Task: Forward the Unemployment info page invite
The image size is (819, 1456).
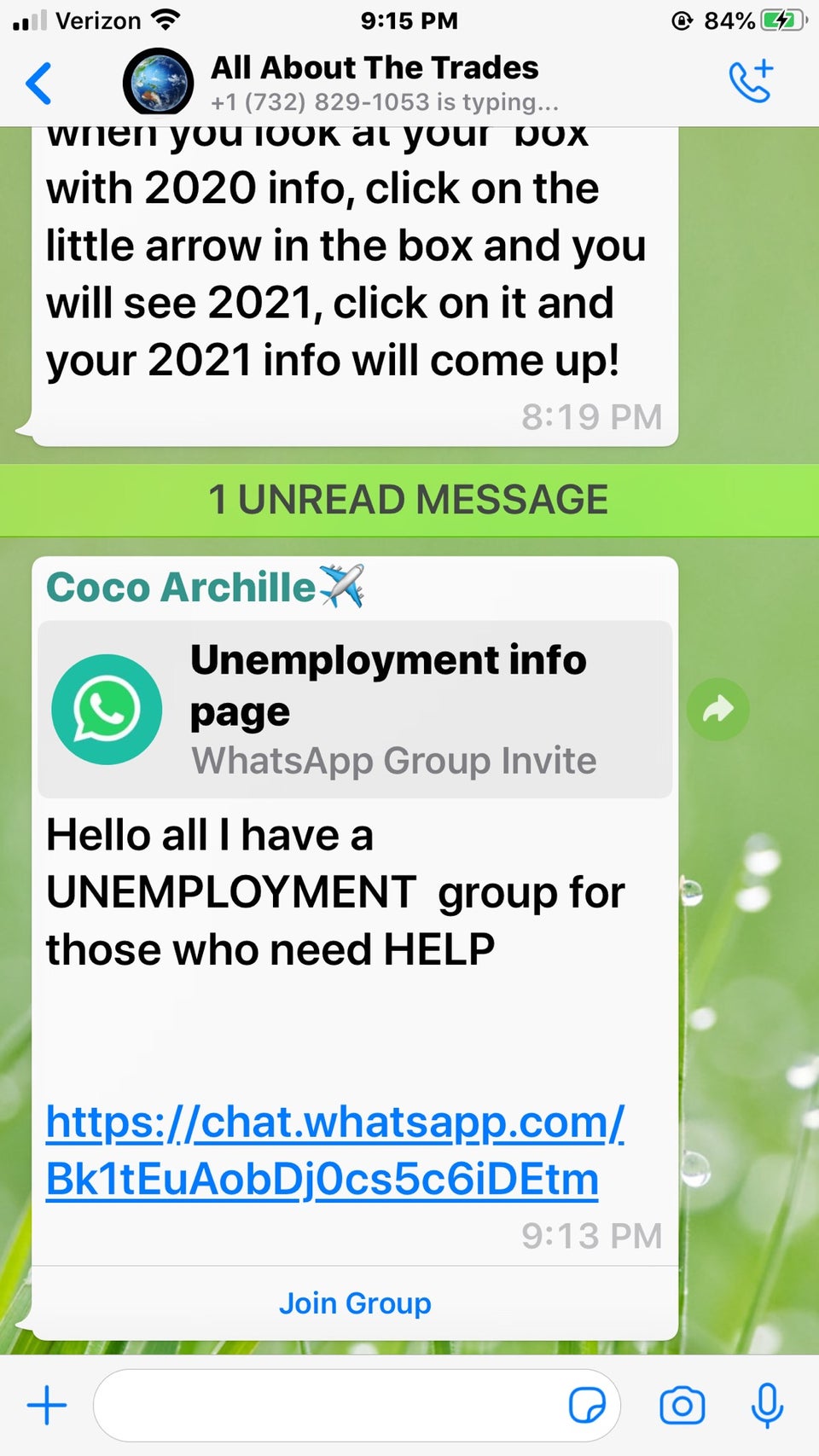Action: pos(717,709)
